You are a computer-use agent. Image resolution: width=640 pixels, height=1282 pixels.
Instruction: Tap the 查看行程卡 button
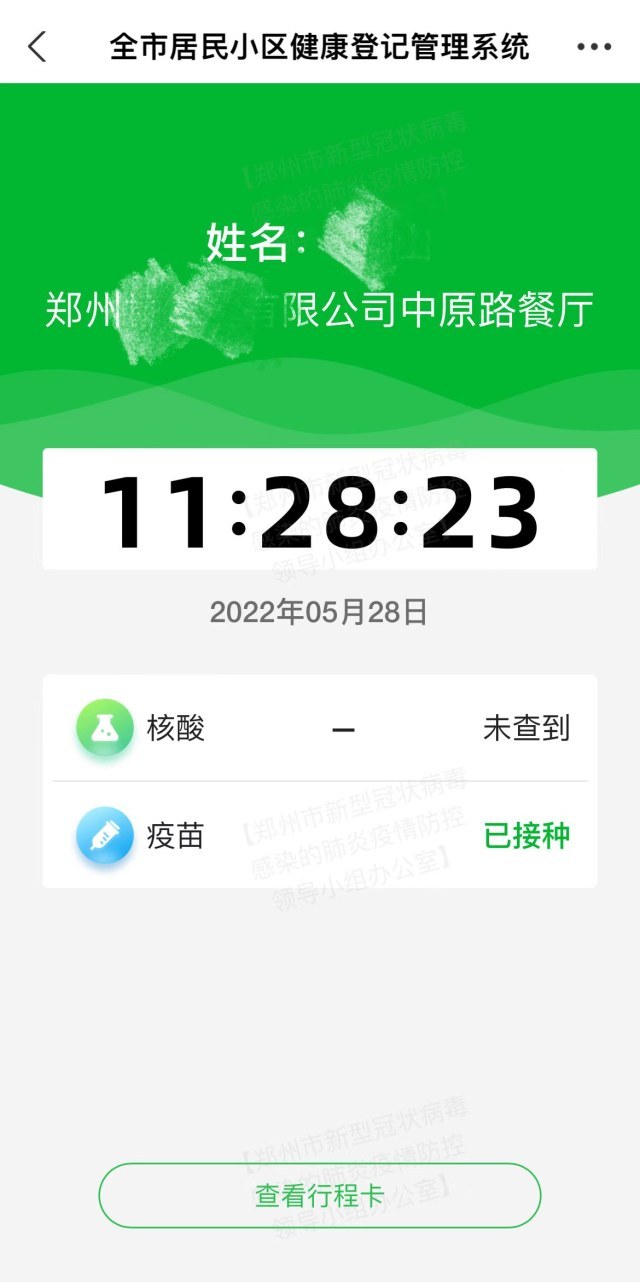pyautogui.click(x=319, y=1195)
